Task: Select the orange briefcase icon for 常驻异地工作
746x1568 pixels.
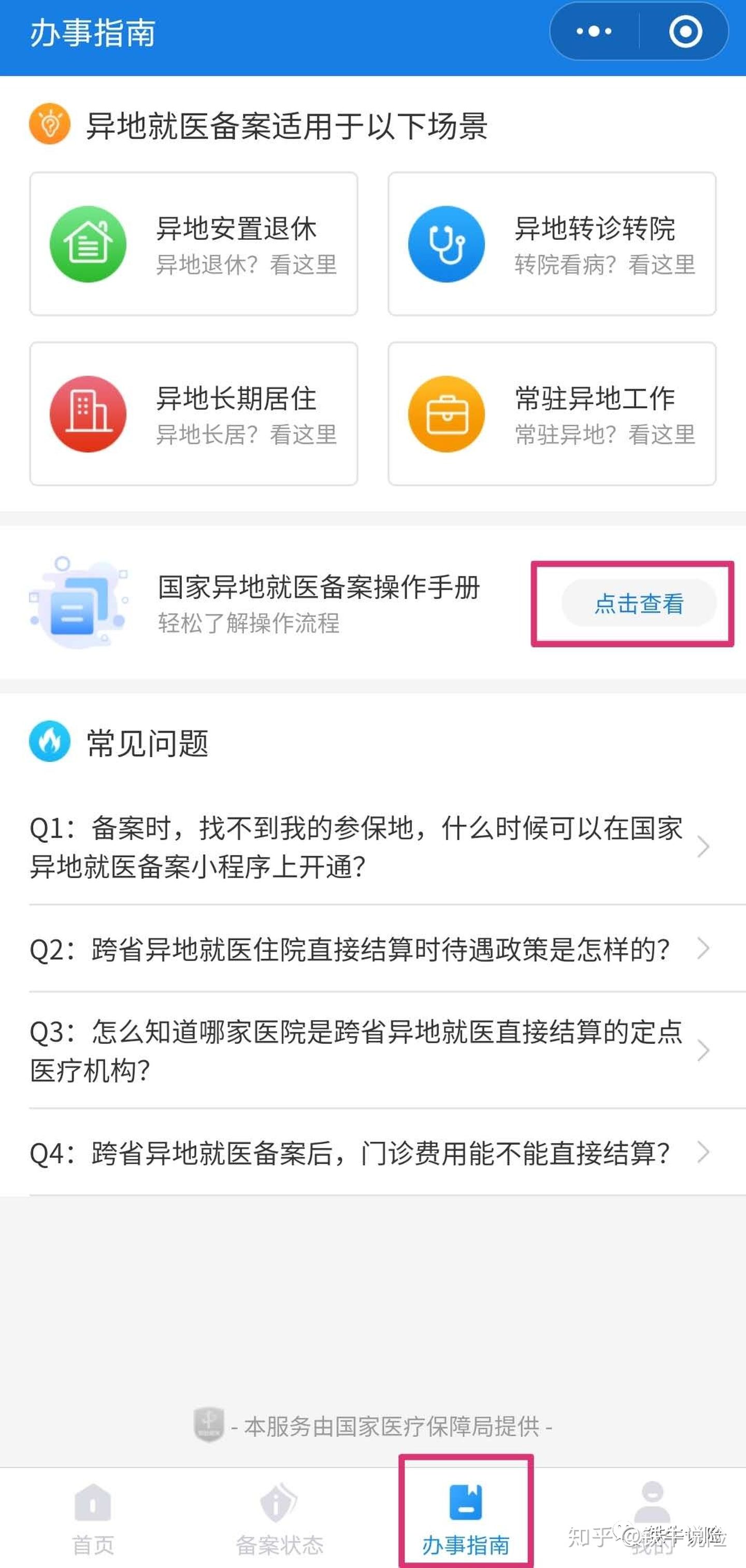Action: tap(448, 413)
